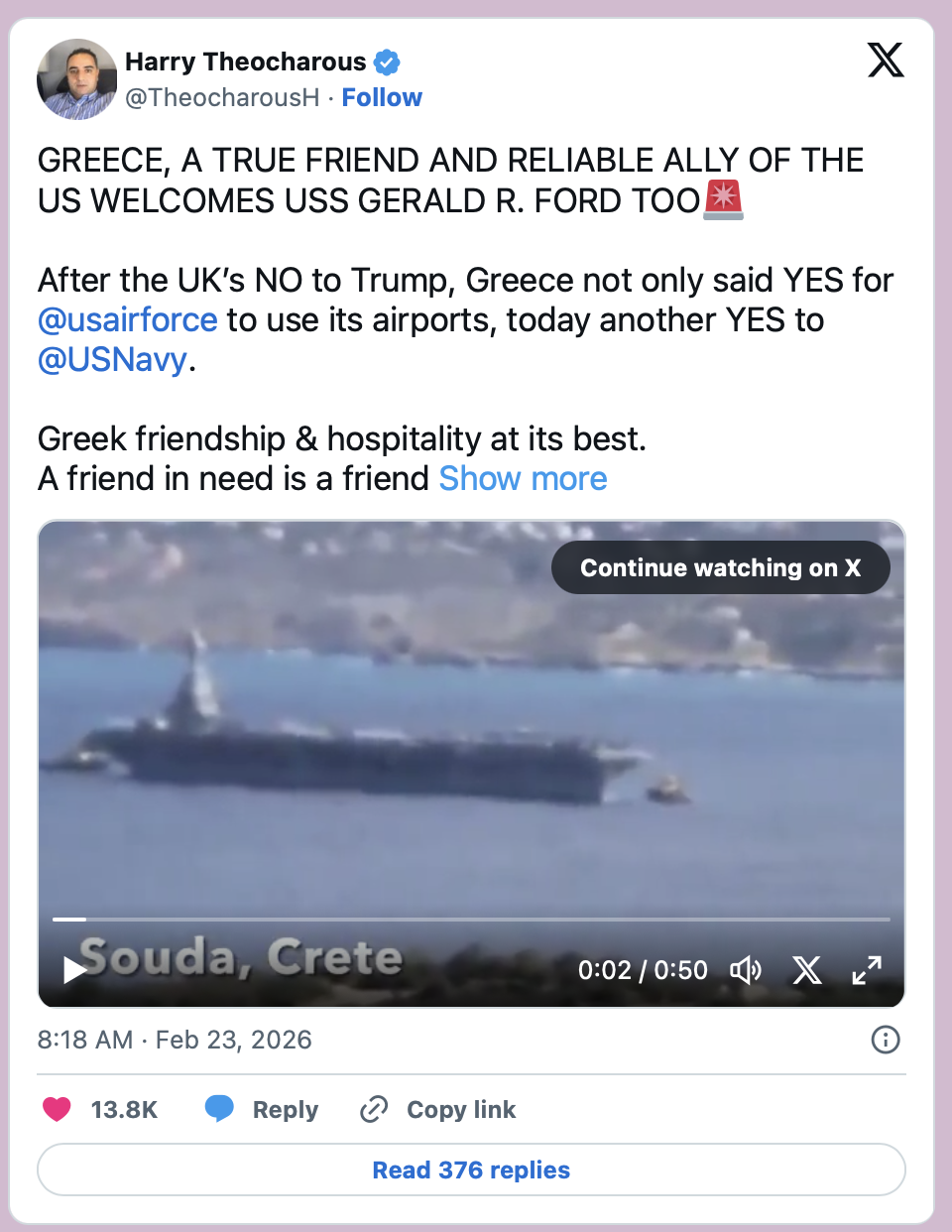Unmute the video sound
Image resolution: width=952 pixels, height=1232 pixels.
coord(746,969)
